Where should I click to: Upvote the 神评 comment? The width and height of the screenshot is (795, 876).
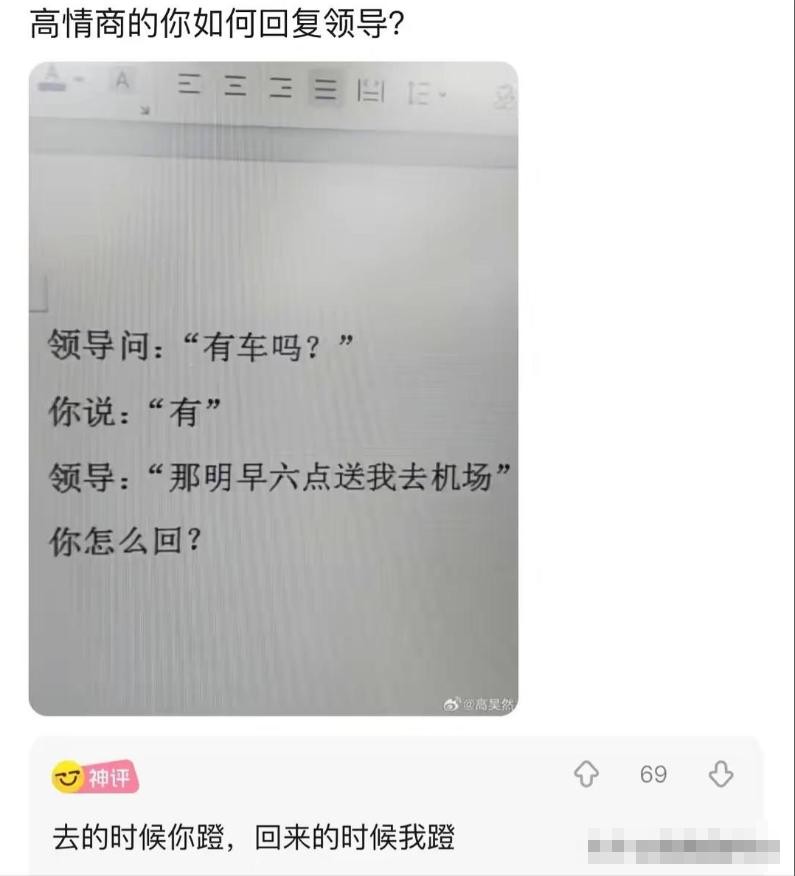(586, 774)
